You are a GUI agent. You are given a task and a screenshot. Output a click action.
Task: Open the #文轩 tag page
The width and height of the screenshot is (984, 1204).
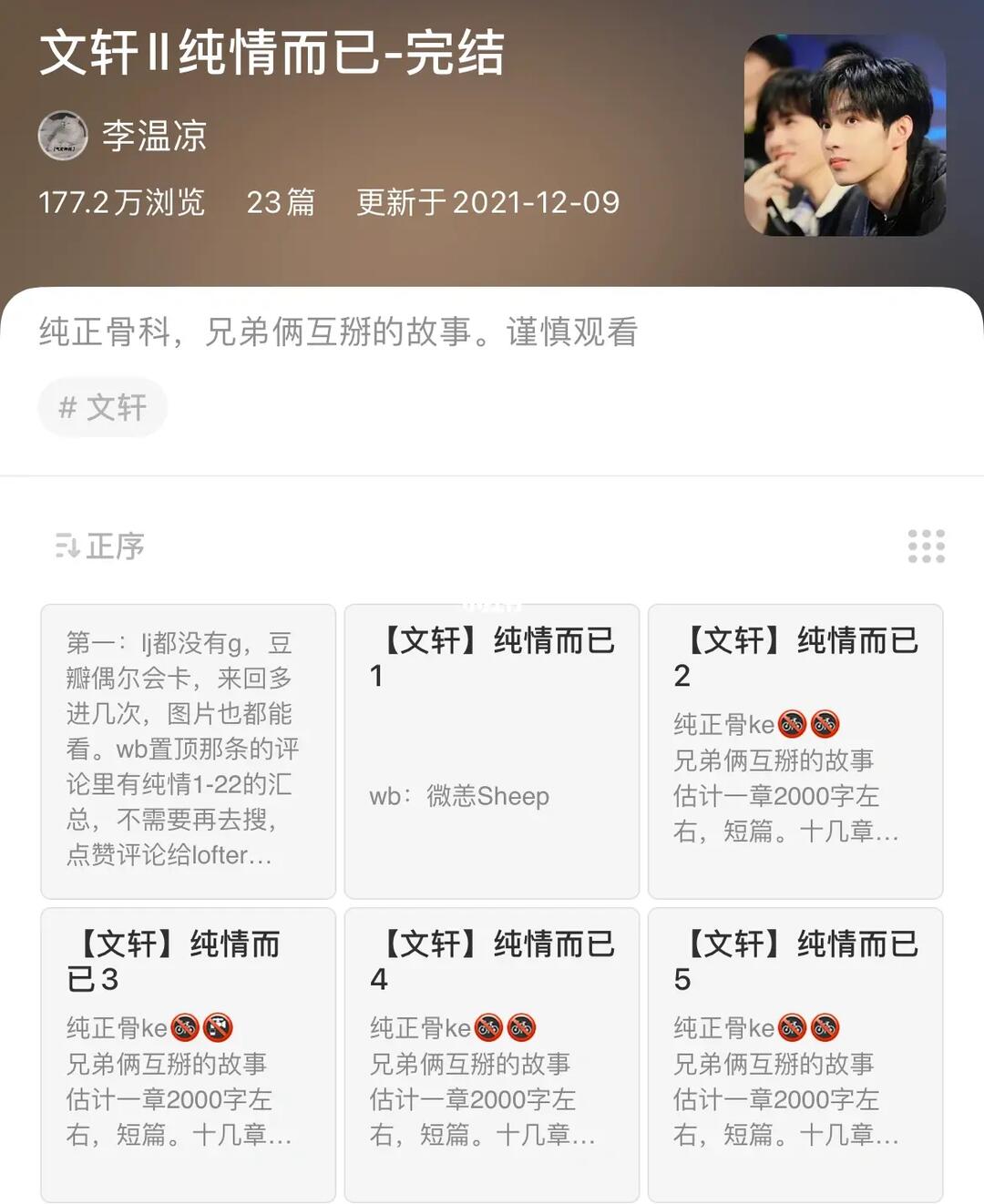tap(102, 407)
